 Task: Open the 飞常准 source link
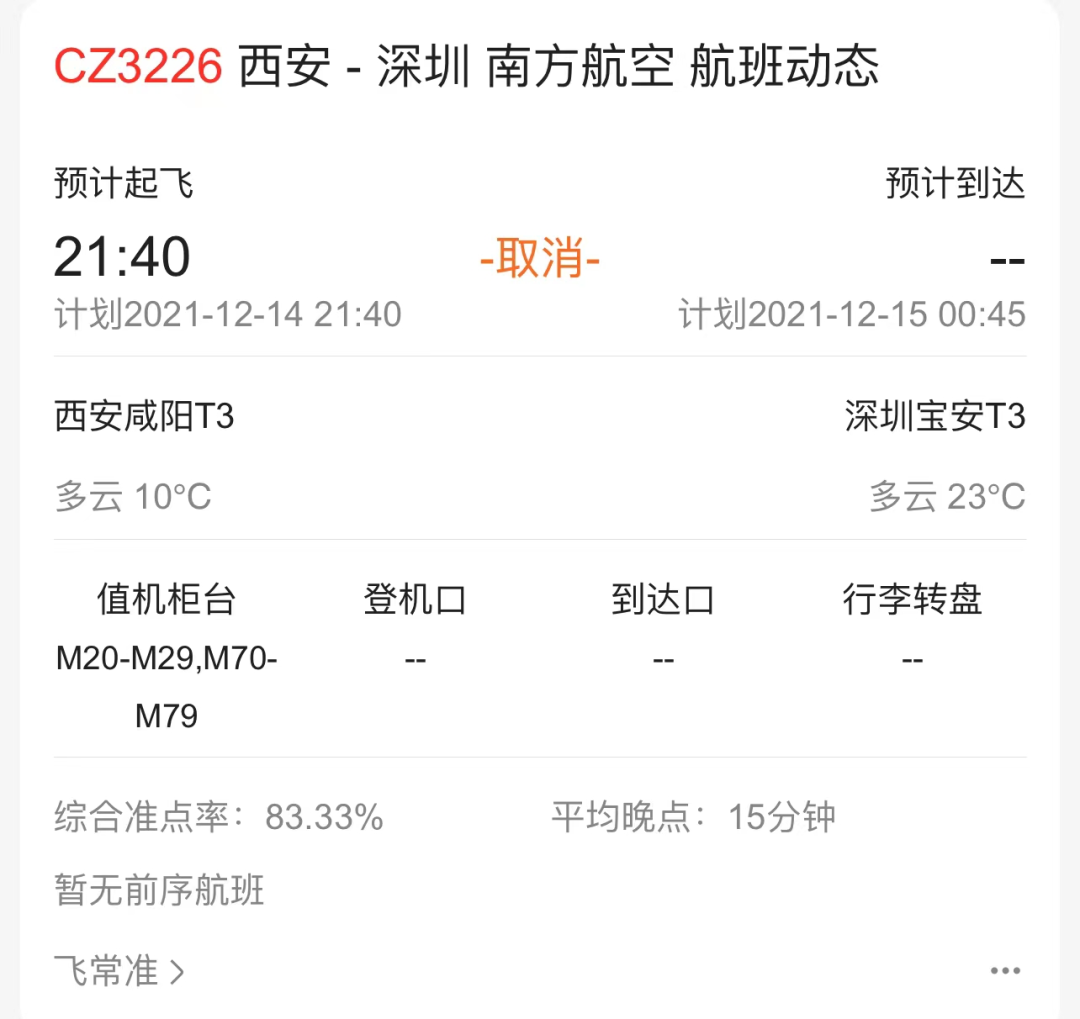point(120,970)
